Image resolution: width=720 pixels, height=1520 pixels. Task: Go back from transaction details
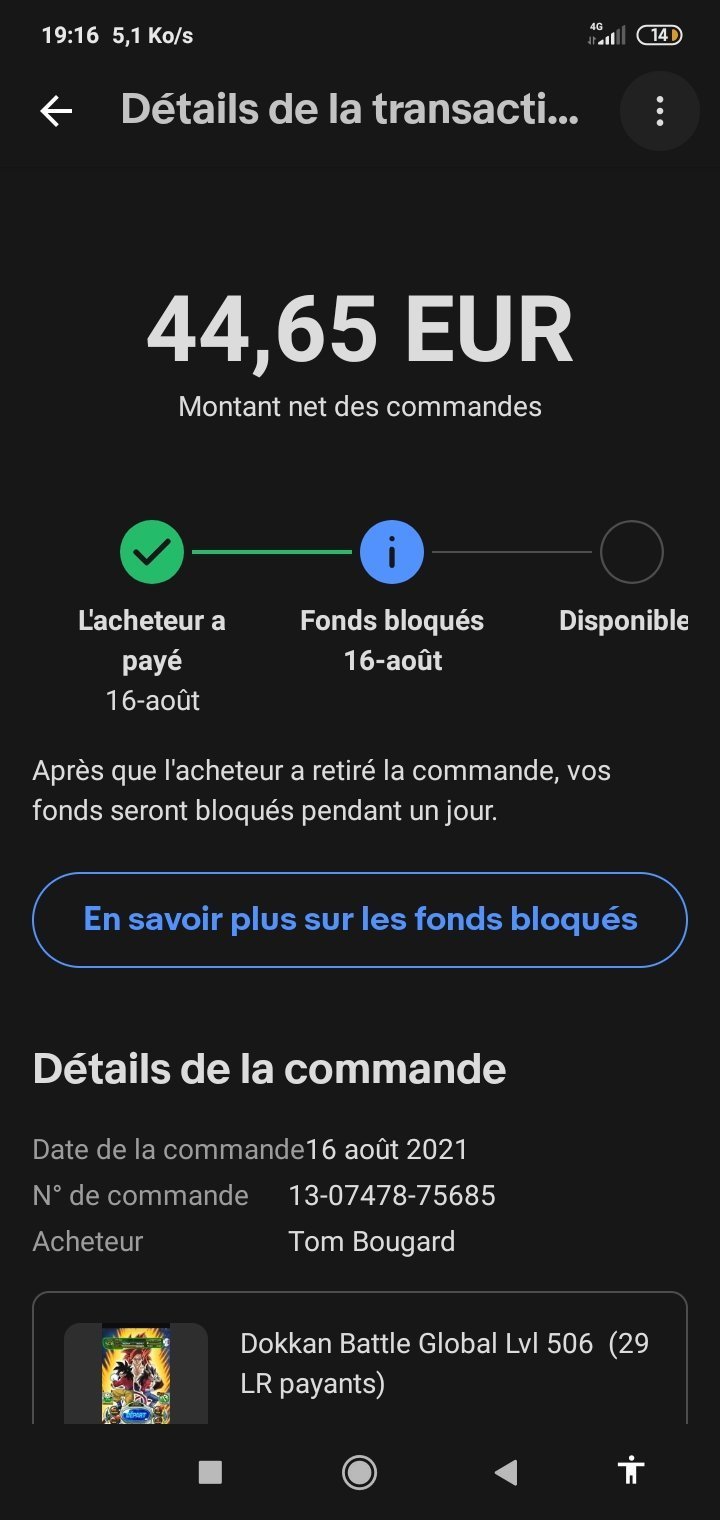pyautogui.click(x=56, y=111)
